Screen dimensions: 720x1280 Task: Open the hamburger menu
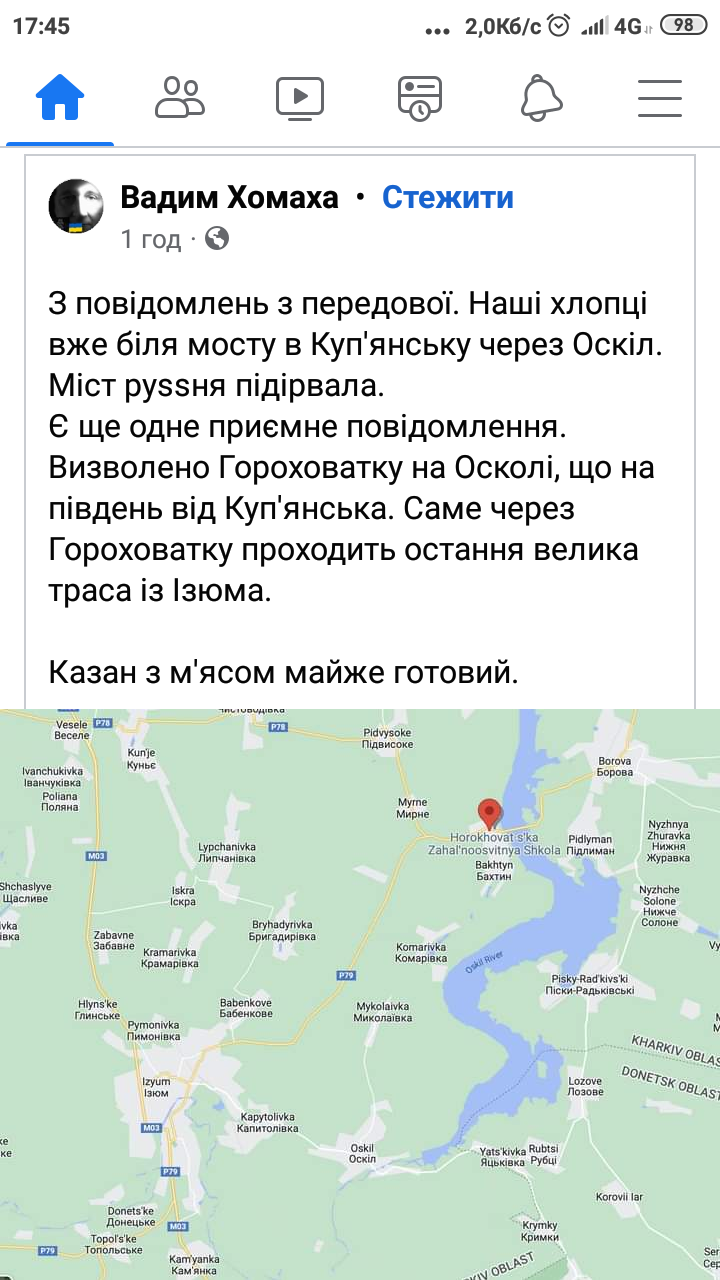[x=660, y=98]
